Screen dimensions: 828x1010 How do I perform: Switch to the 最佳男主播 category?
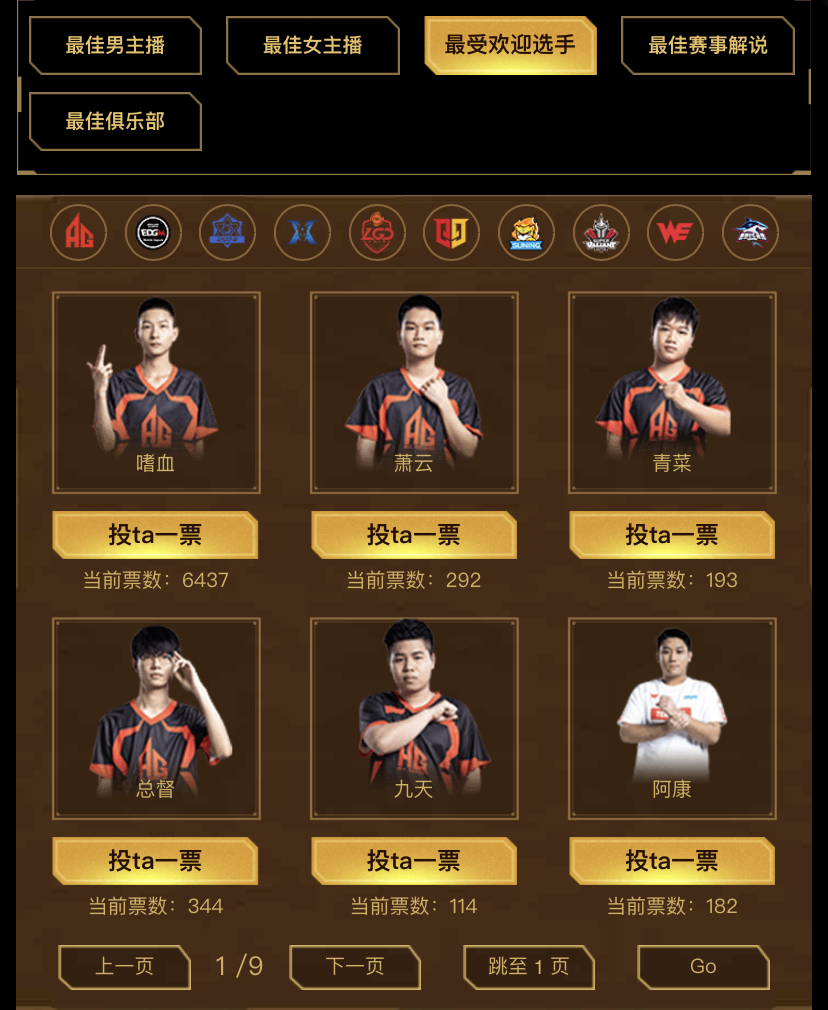tap(115, 45)
